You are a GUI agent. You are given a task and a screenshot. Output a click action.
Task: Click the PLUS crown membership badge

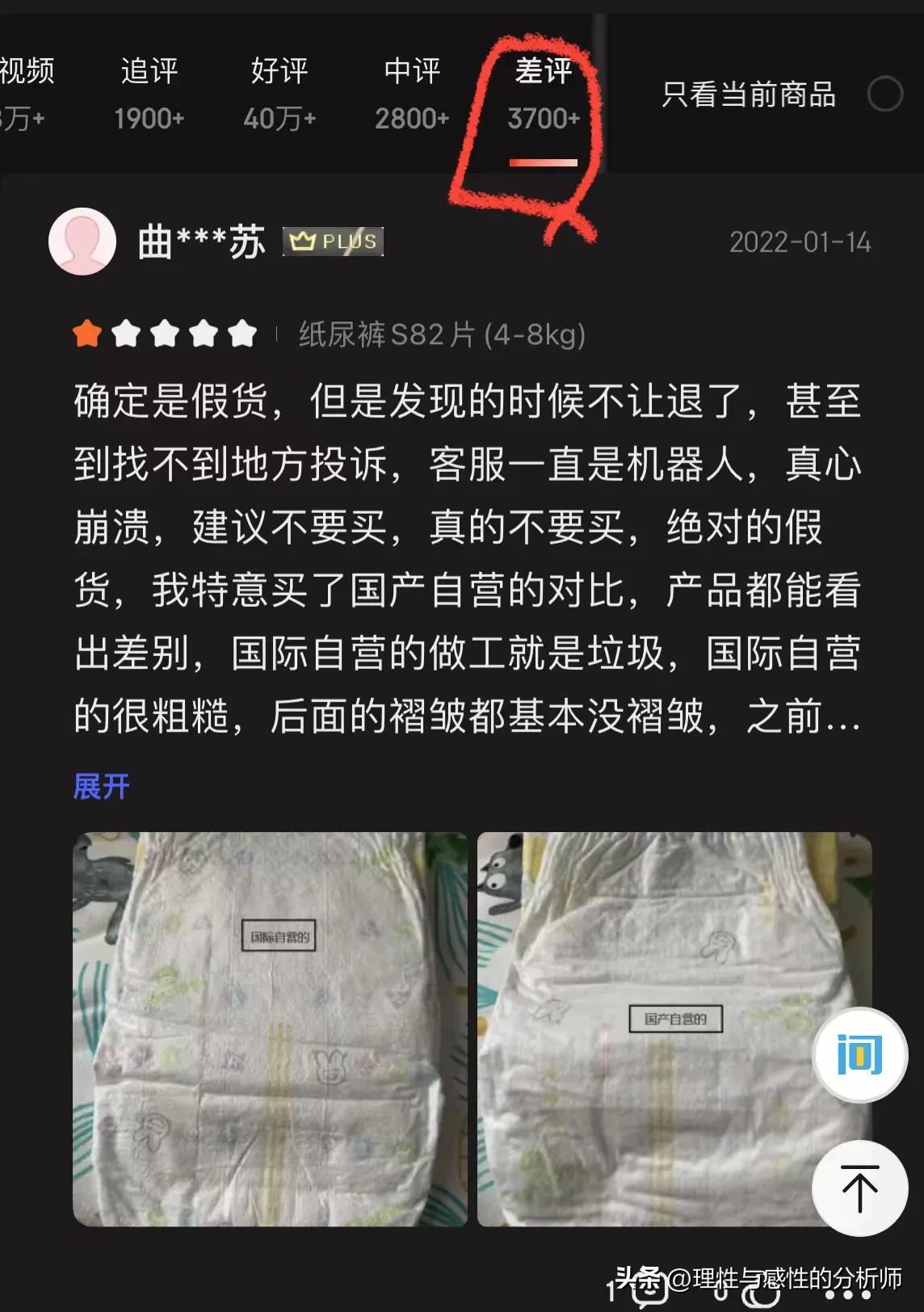(333, 241)
